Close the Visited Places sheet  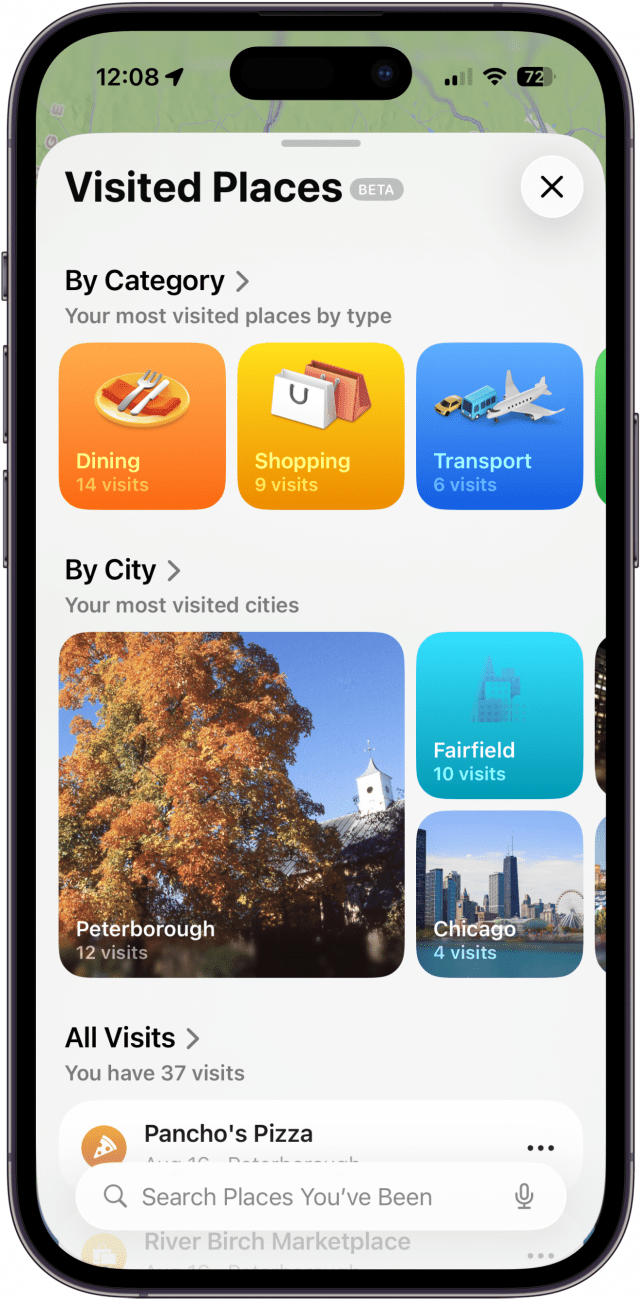click(x=552, y=187)
